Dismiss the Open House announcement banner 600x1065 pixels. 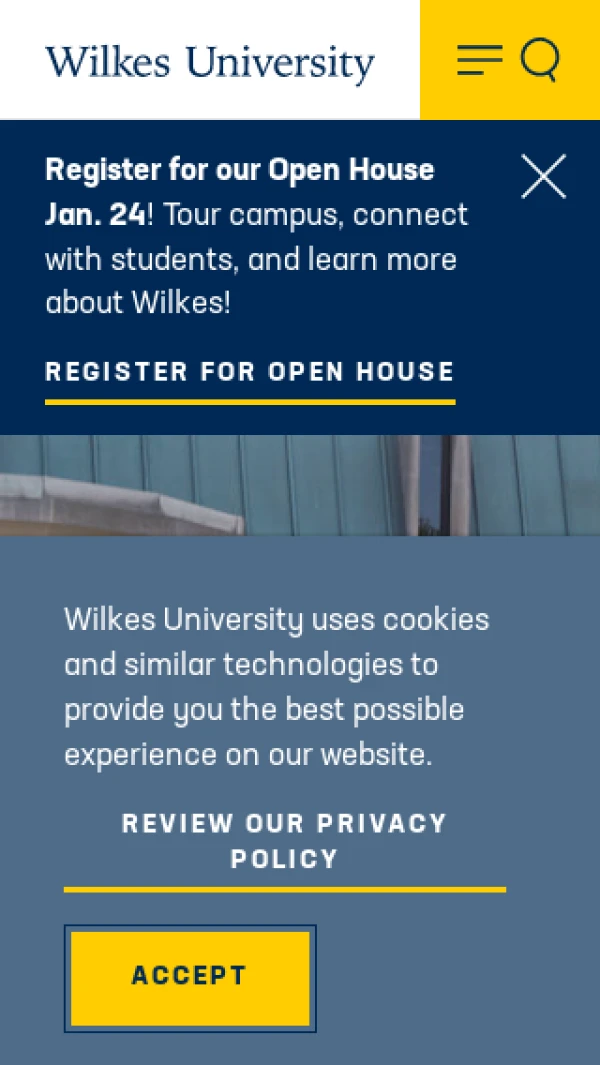click(x=543, y=177)
